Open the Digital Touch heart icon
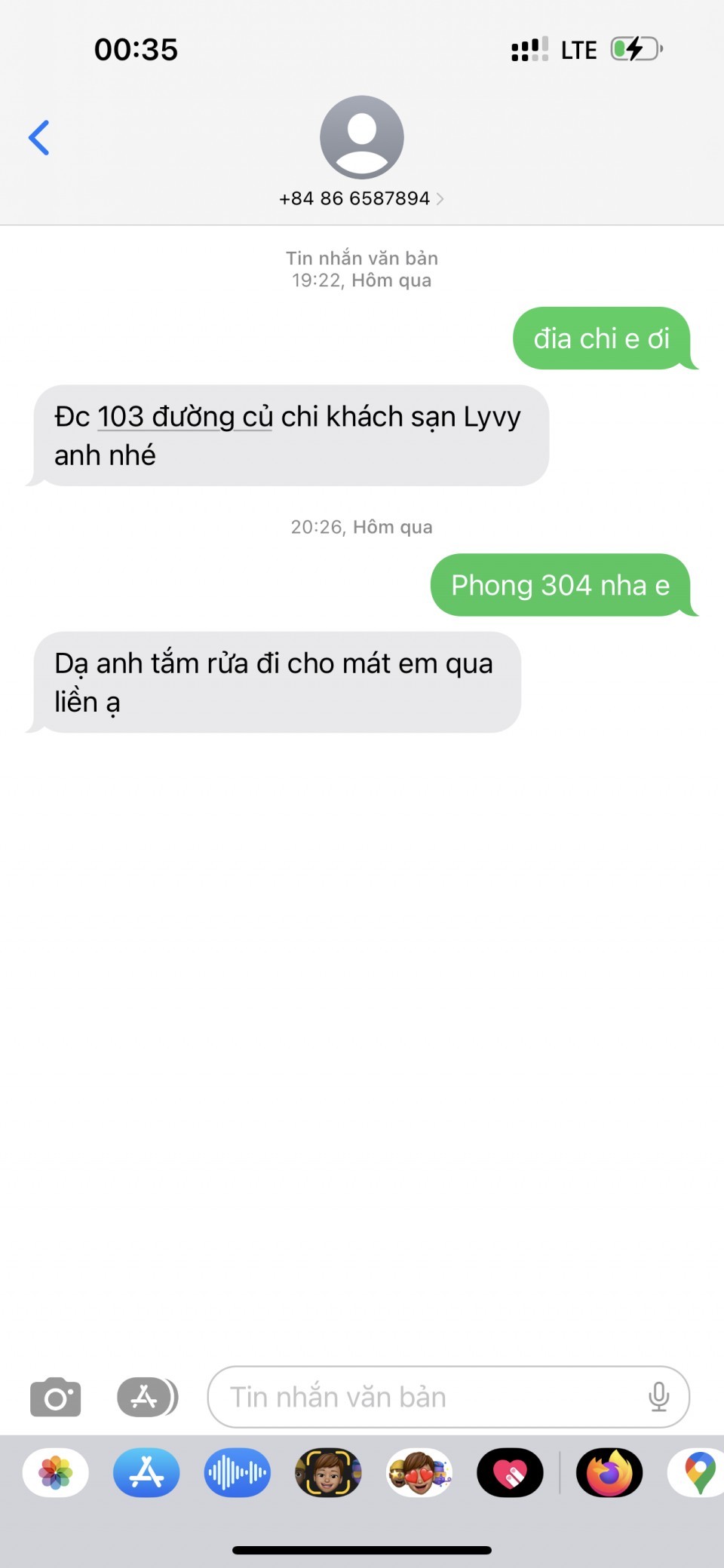Image resolution: width=724 pixels, height=1568 pixels. click(510, 1472)
